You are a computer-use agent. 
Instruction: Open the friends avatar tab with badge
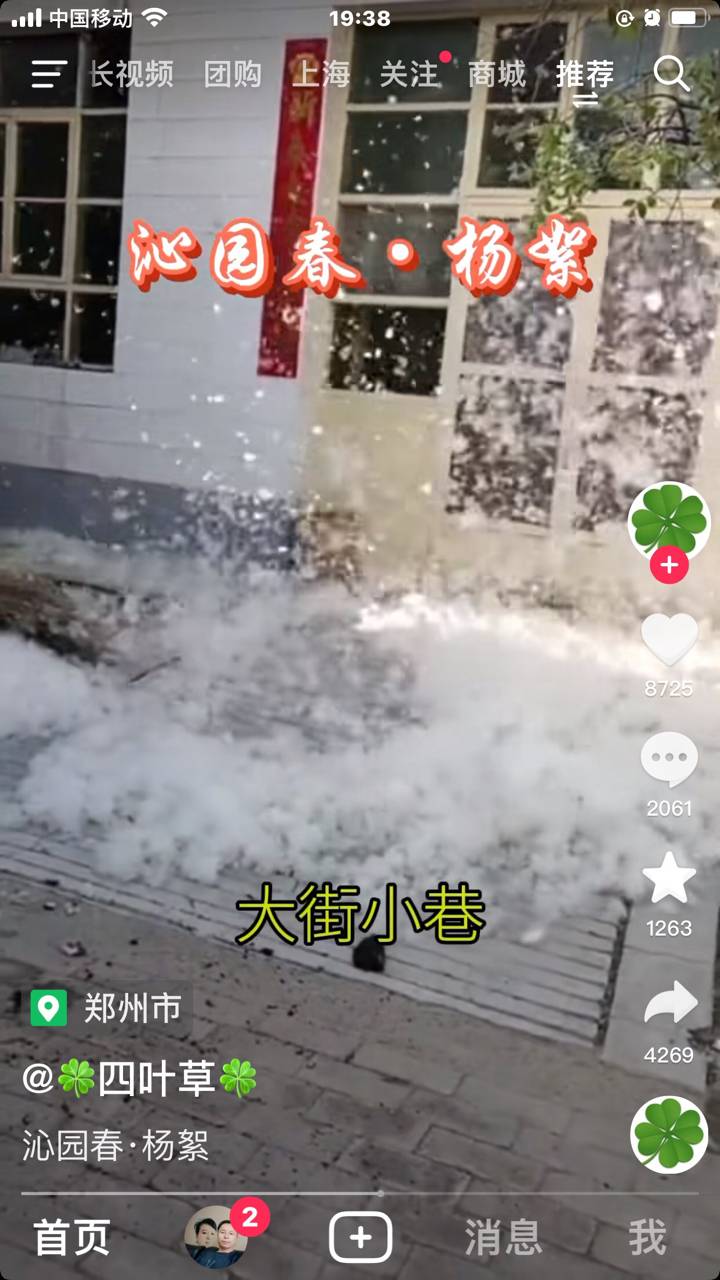click(x=216, y=1237)
